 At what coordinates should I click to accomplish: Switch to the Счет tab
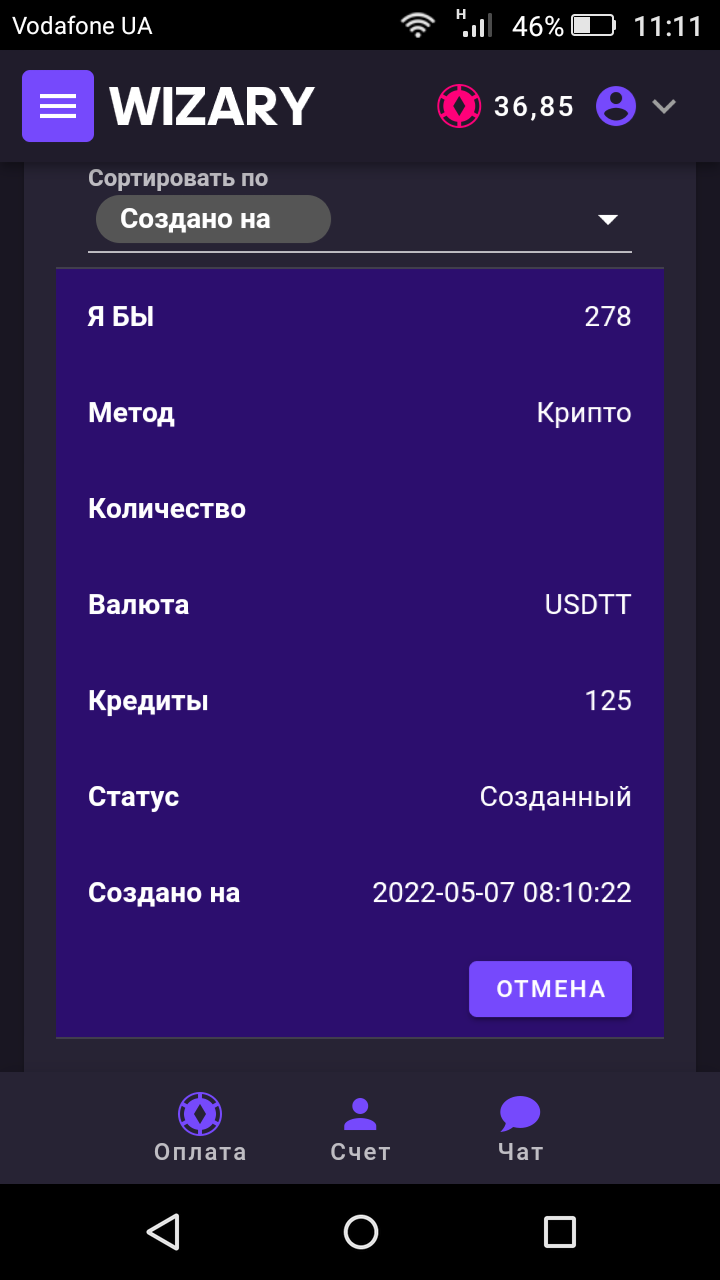click(360, 1128)
